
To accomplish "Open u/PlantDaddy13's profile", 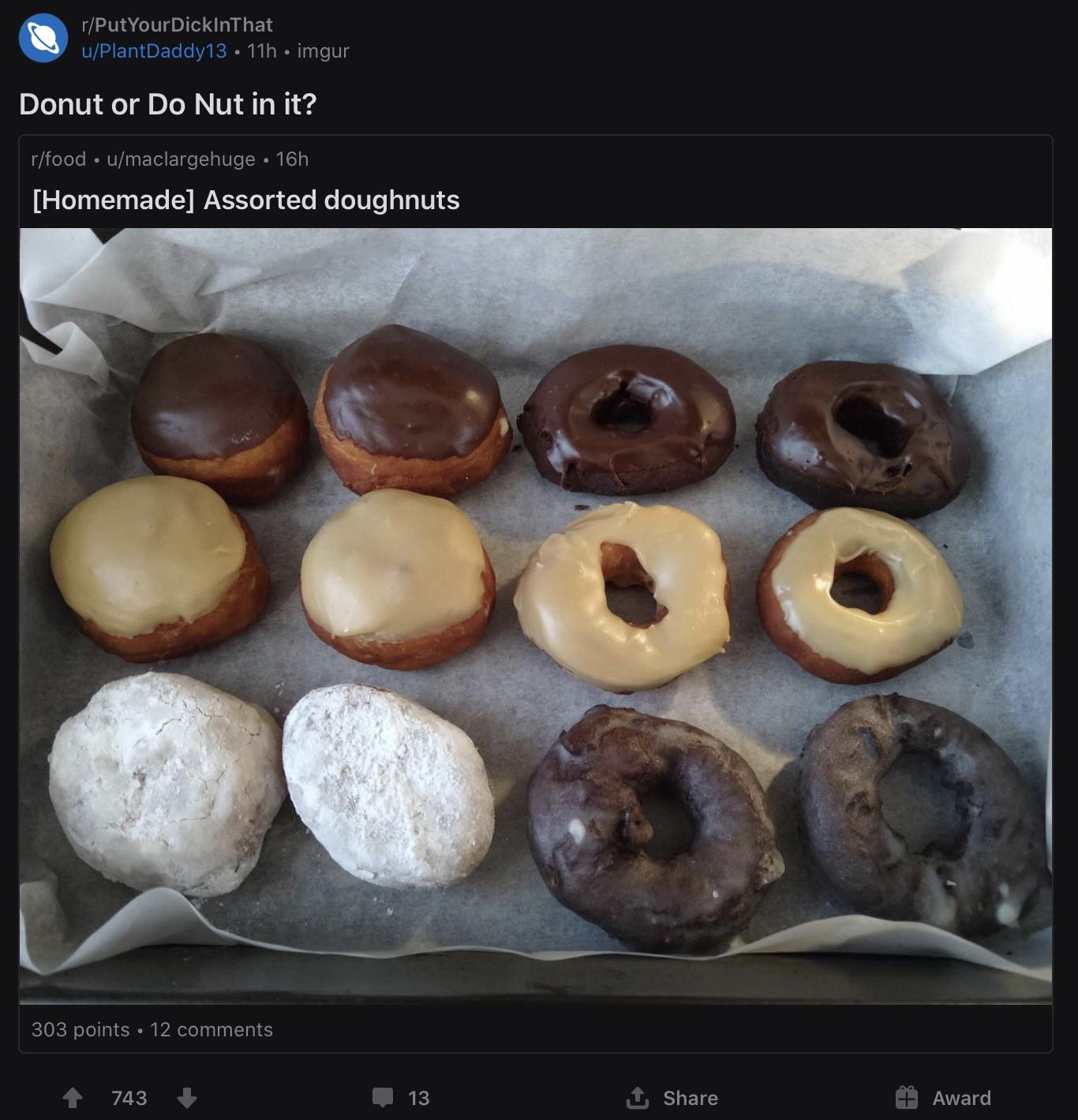I will click(x=154, y=51).
